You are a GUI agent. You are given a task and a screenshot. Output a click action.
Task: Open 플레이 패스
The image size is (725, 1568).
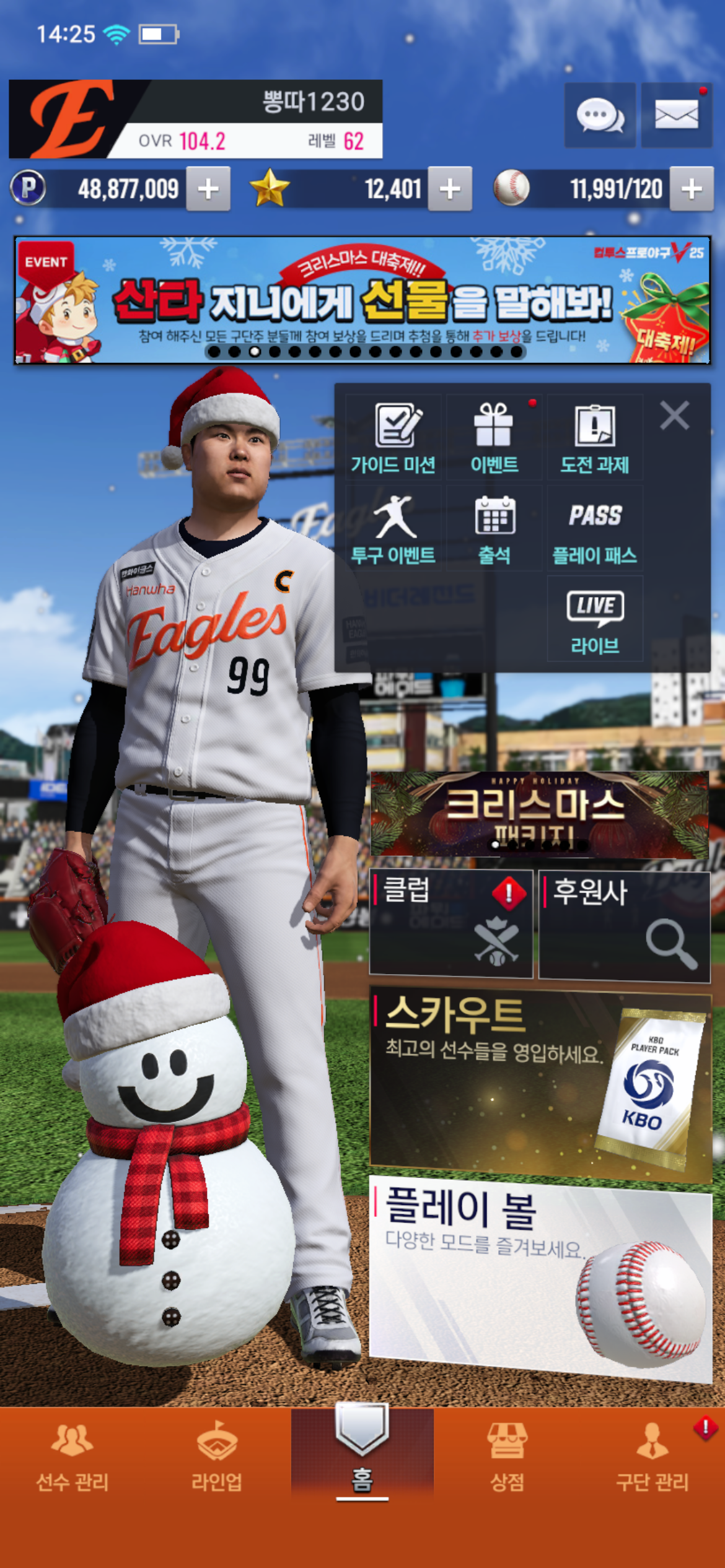click(594, 529)
